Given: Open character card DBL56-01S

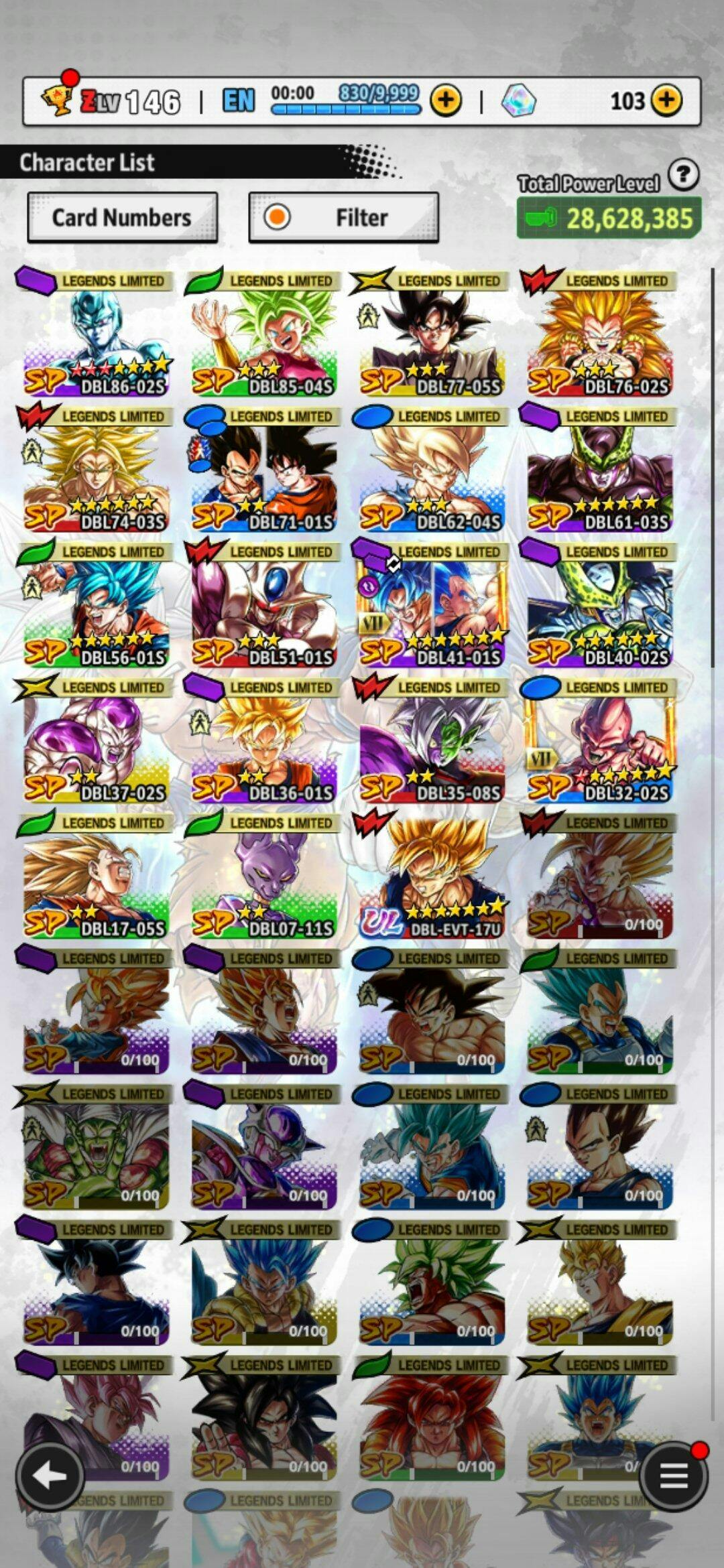Looking at the screenshot, I should (x=95, y=604).
